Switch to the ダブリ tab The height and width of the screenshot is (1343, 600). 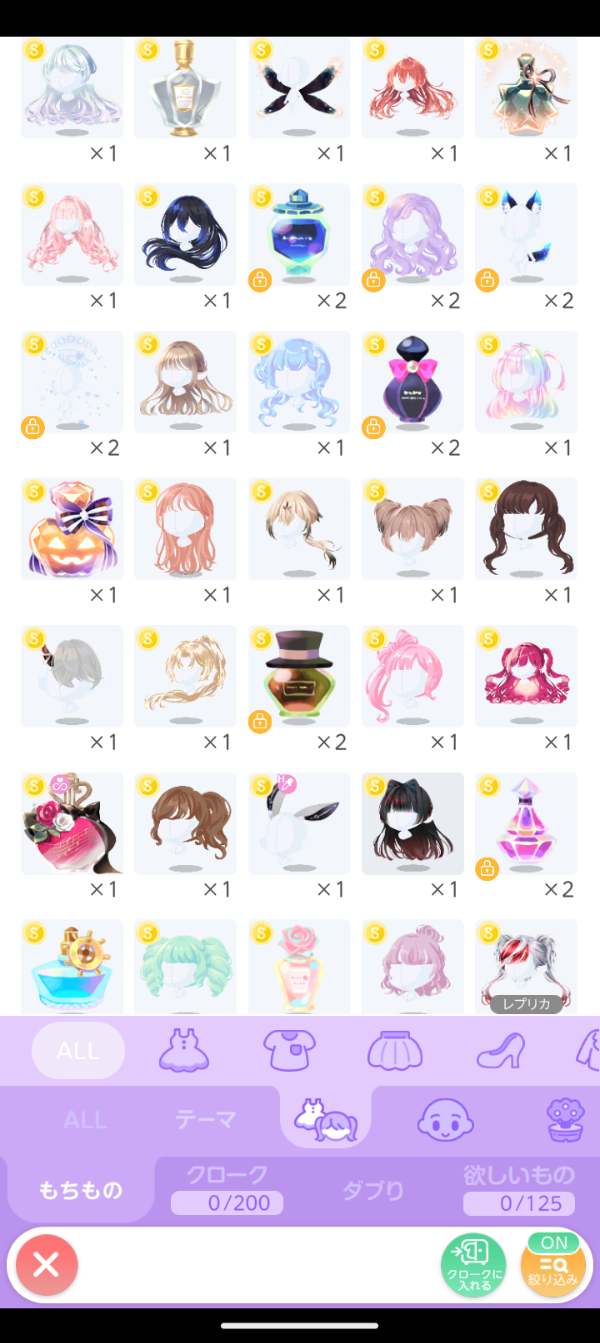click(x=373, y=1190)
